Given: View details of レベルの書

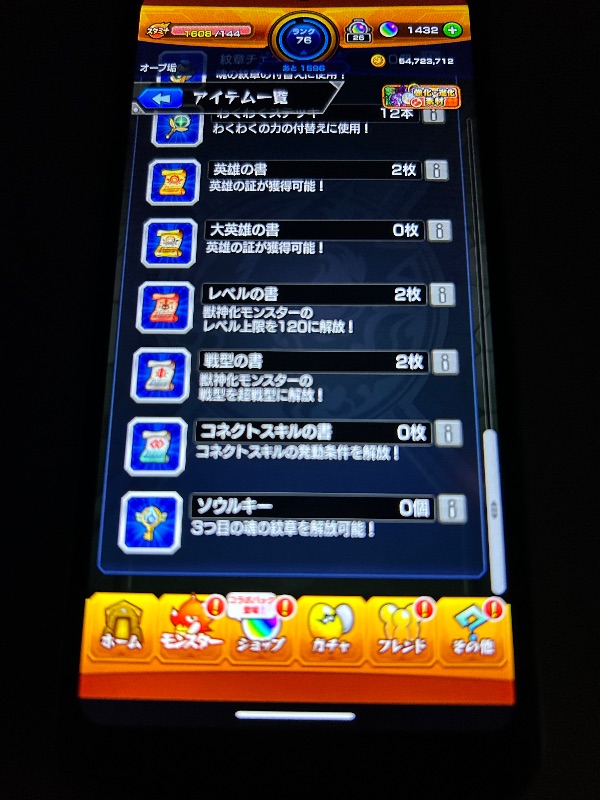Looking at the screenshot, I should click(441, 295).
